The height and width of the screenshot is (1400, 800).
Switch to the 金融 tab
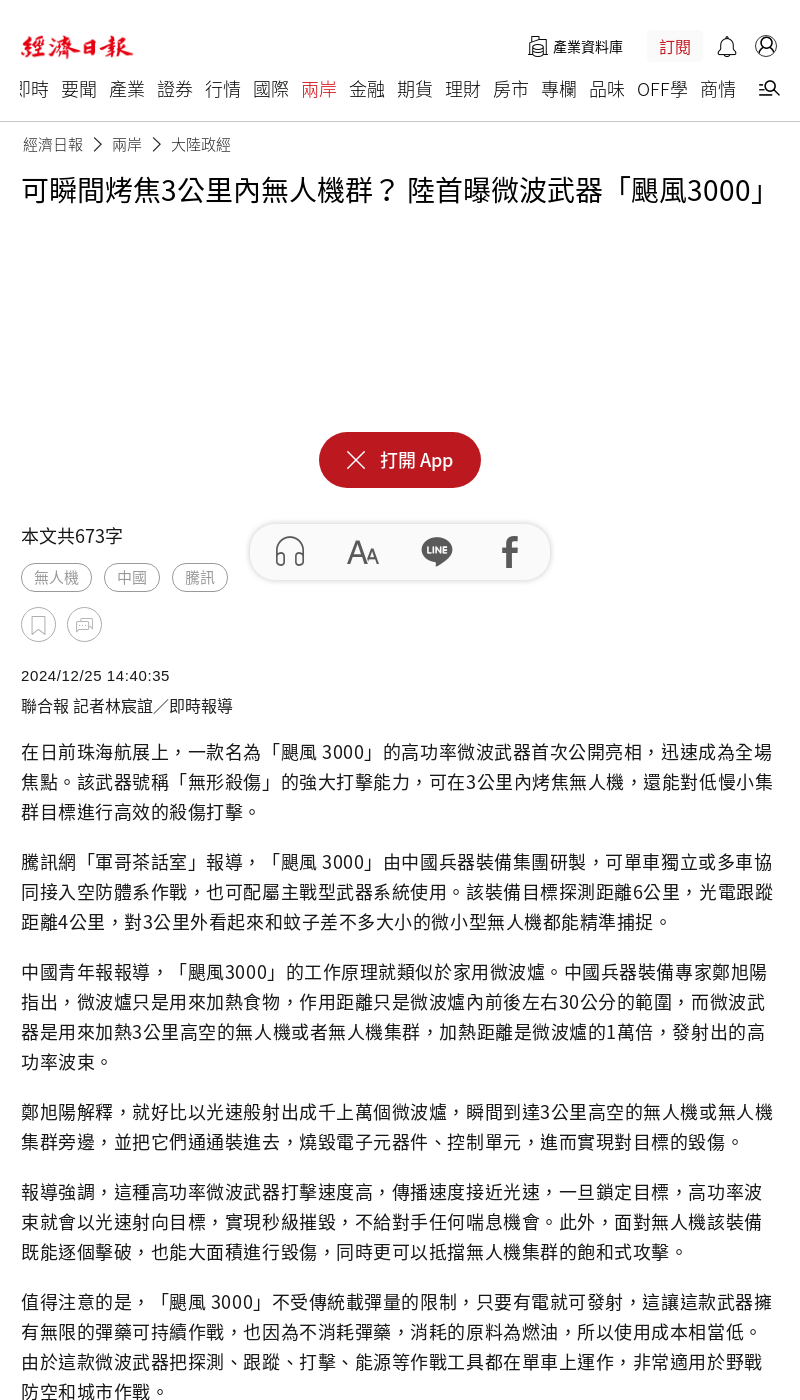point(367,89)
